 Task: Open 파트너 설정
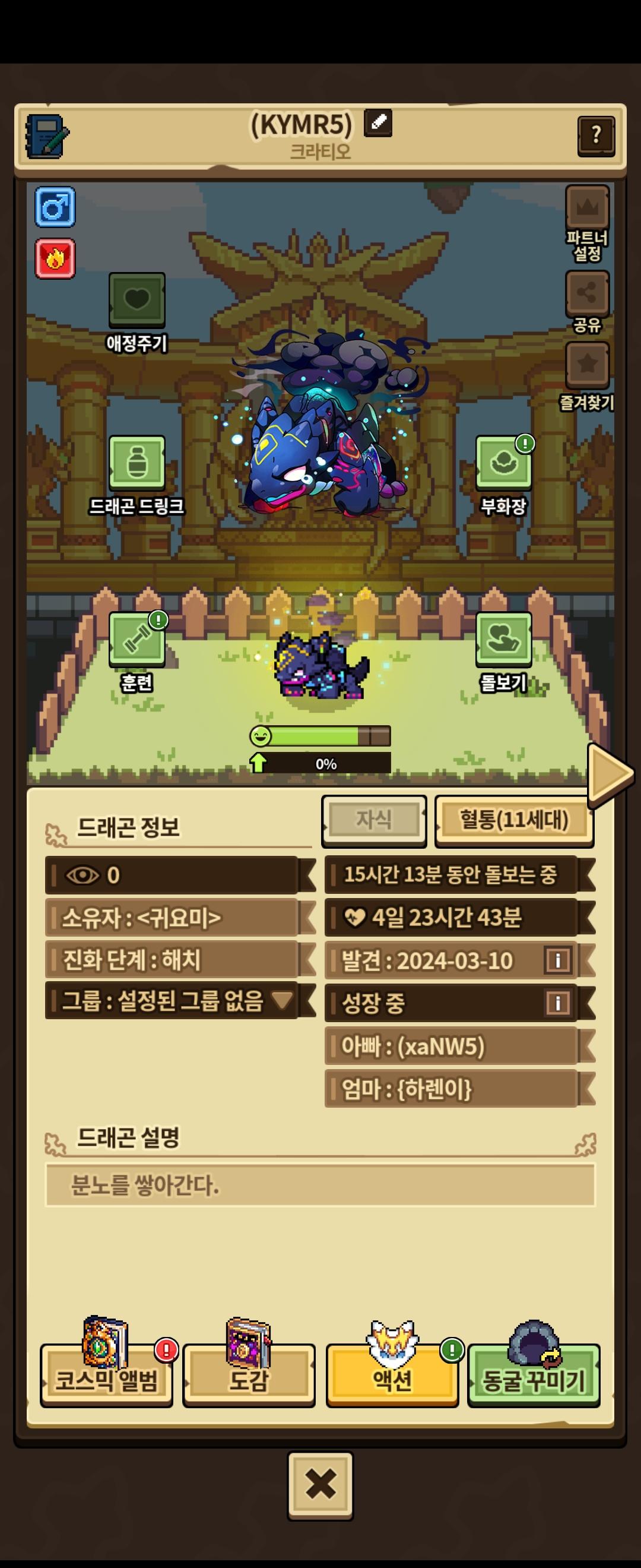(588, 224)
